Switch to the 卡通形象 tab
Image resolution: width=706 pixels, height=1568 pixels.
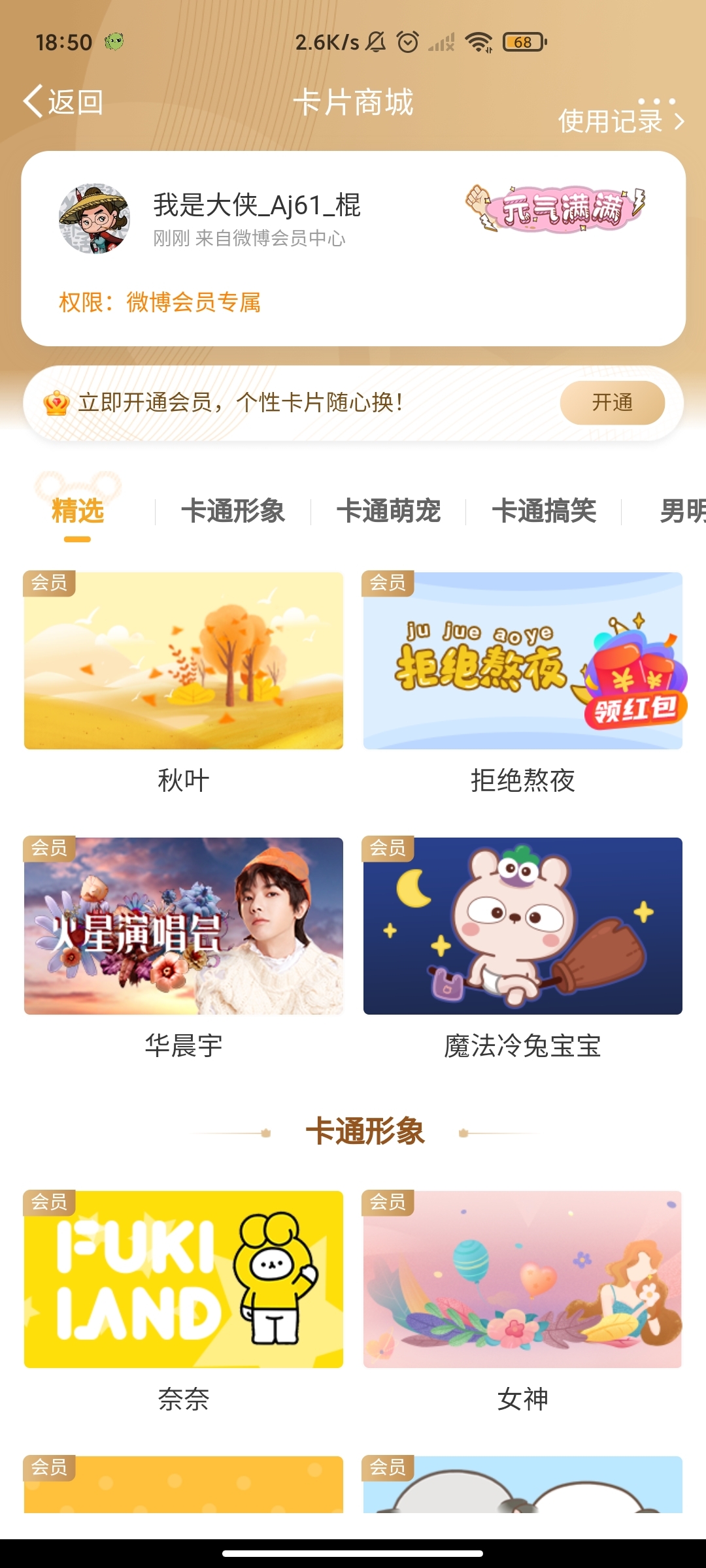(x=233, y=511)
